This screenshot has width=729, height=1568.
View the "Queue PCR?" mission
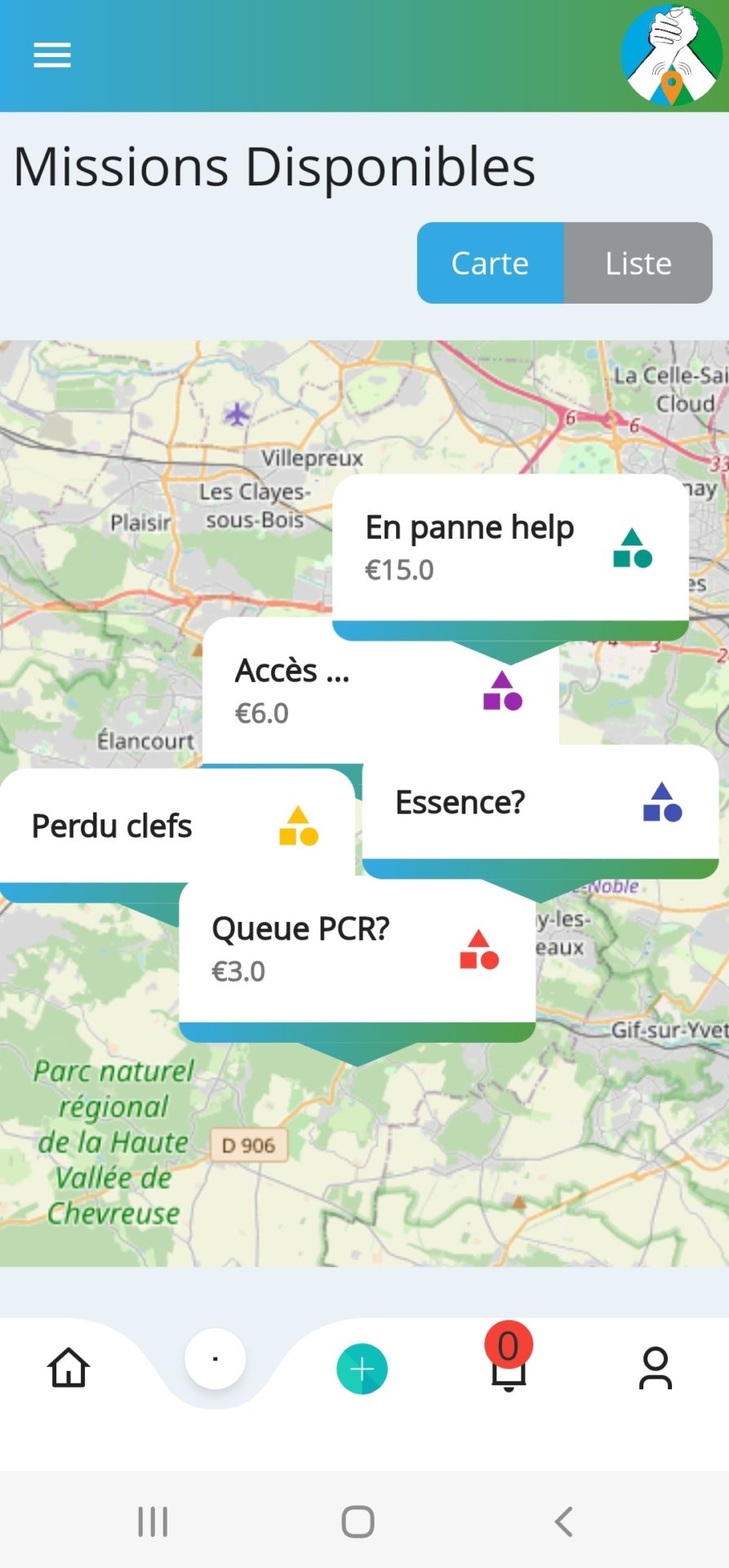coord(357,949)
